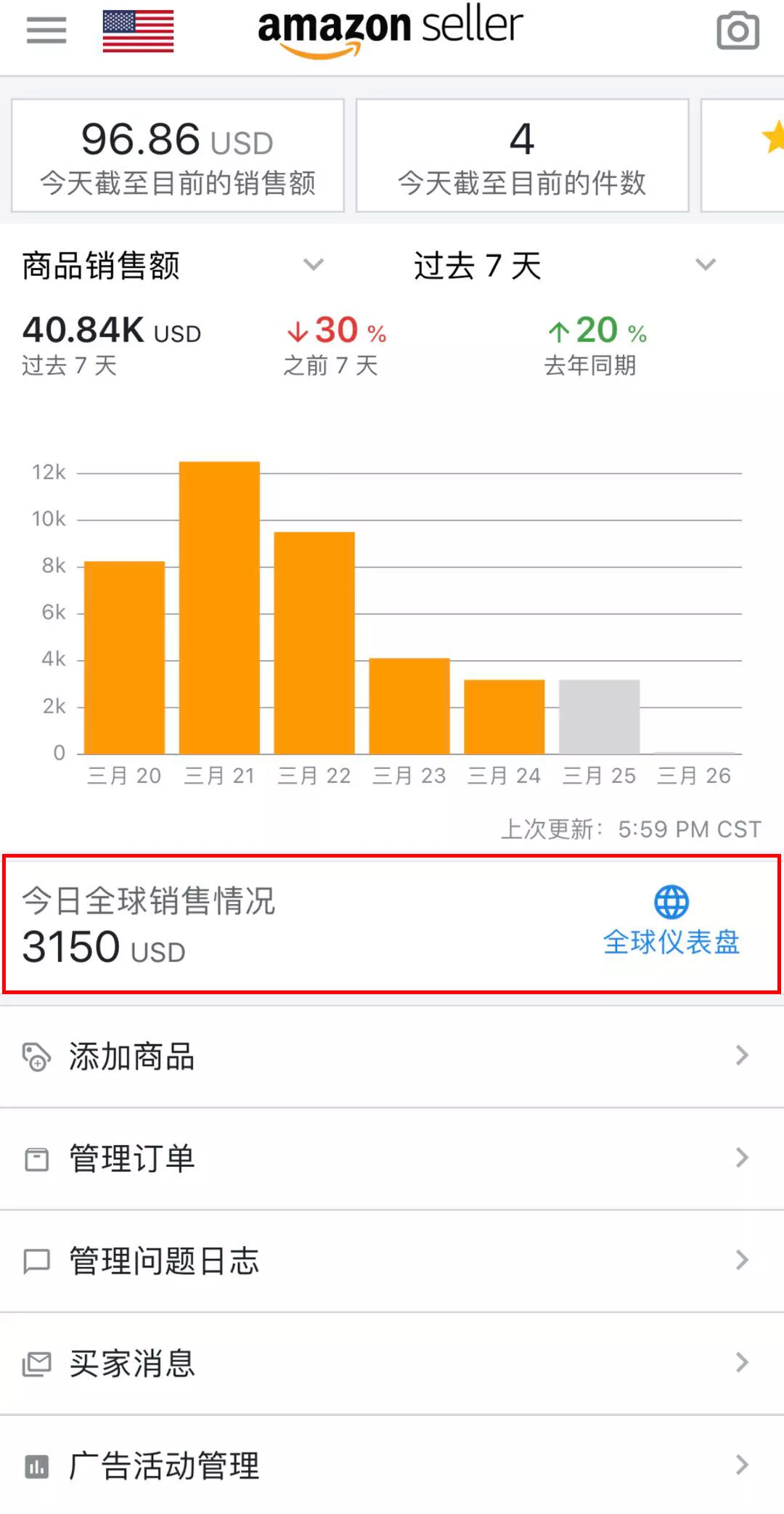Open the 添加商品 menu entry

(131, 1055)
